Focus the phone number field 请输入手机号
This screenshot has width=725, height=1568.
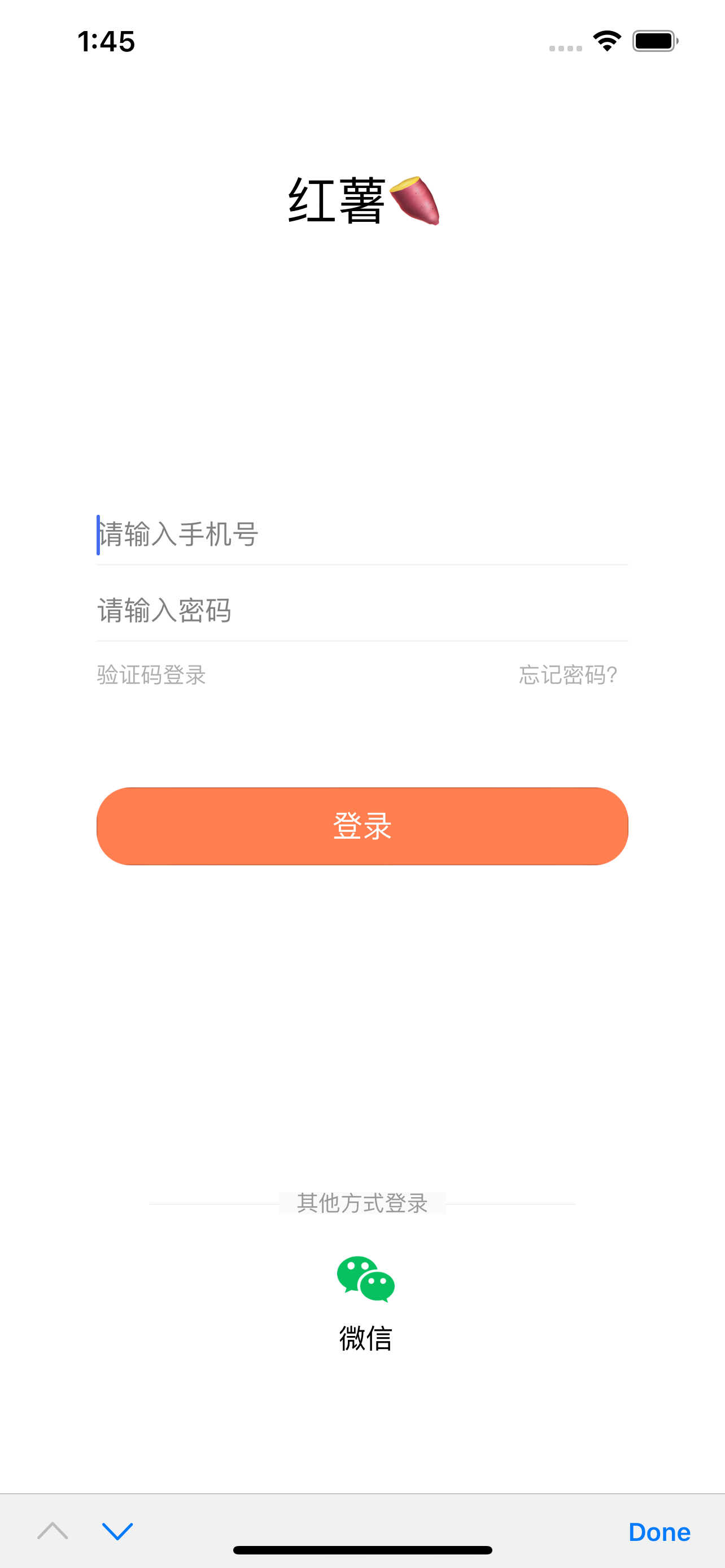pos(361,535)
